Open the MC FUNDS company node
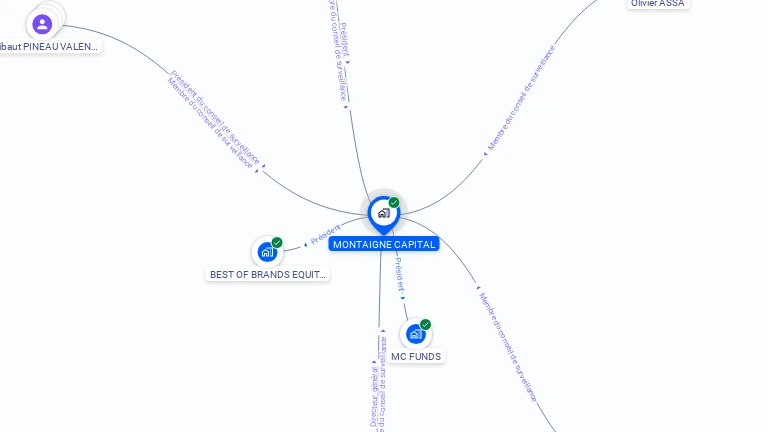 click(x=415, y=334)
